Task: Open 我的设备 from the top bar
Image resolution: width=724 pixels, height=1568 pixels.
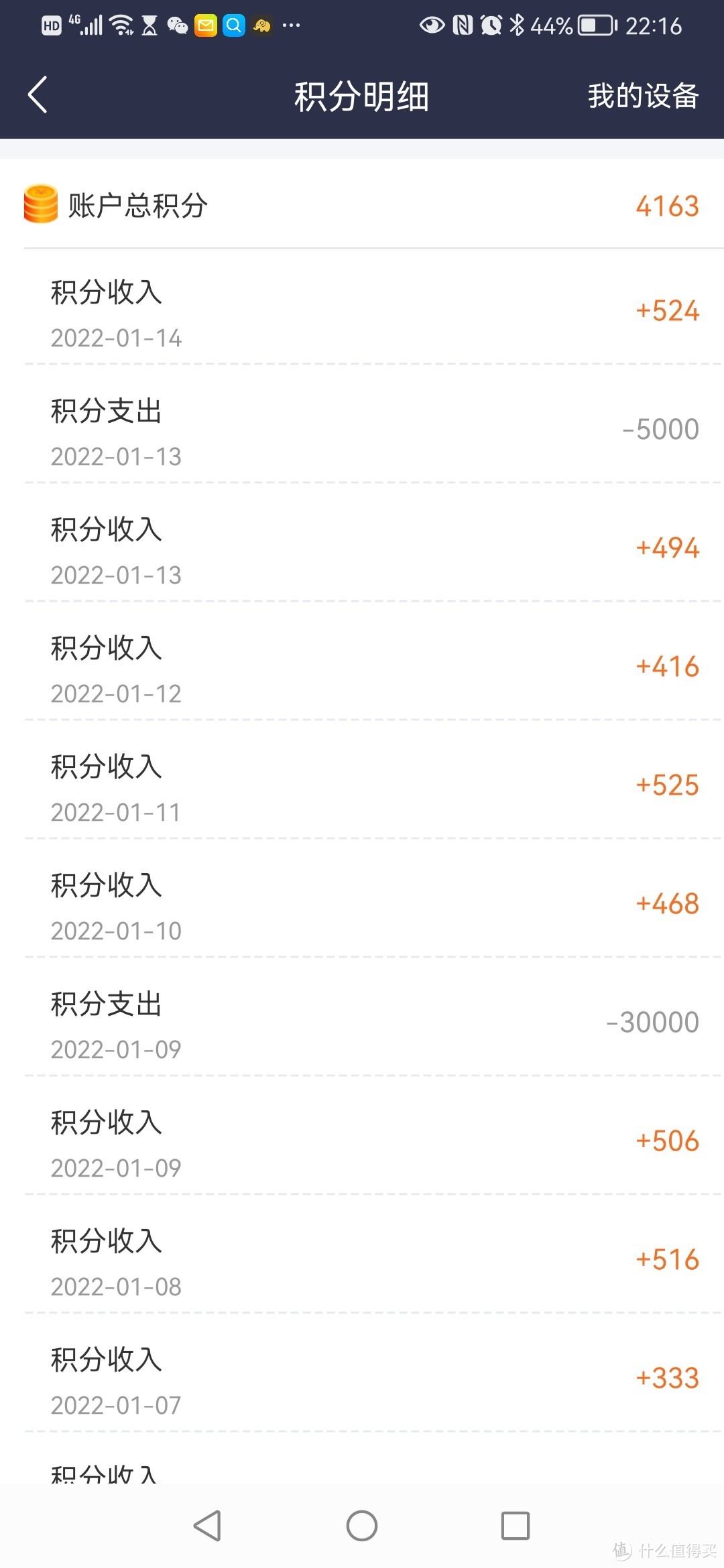Action: point(642,96)
